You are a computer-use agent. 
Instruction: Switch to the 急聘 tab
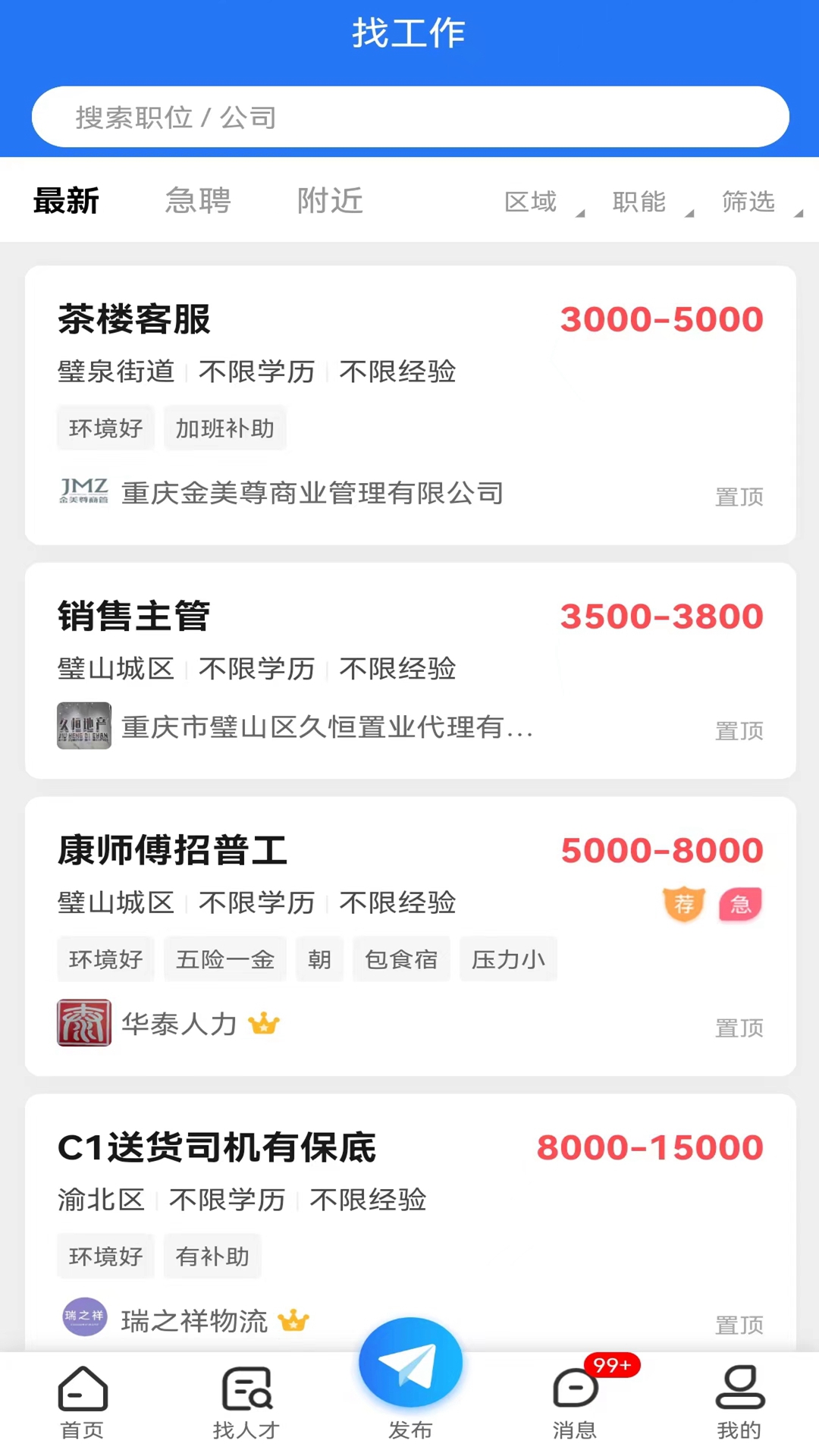[197, 200]
